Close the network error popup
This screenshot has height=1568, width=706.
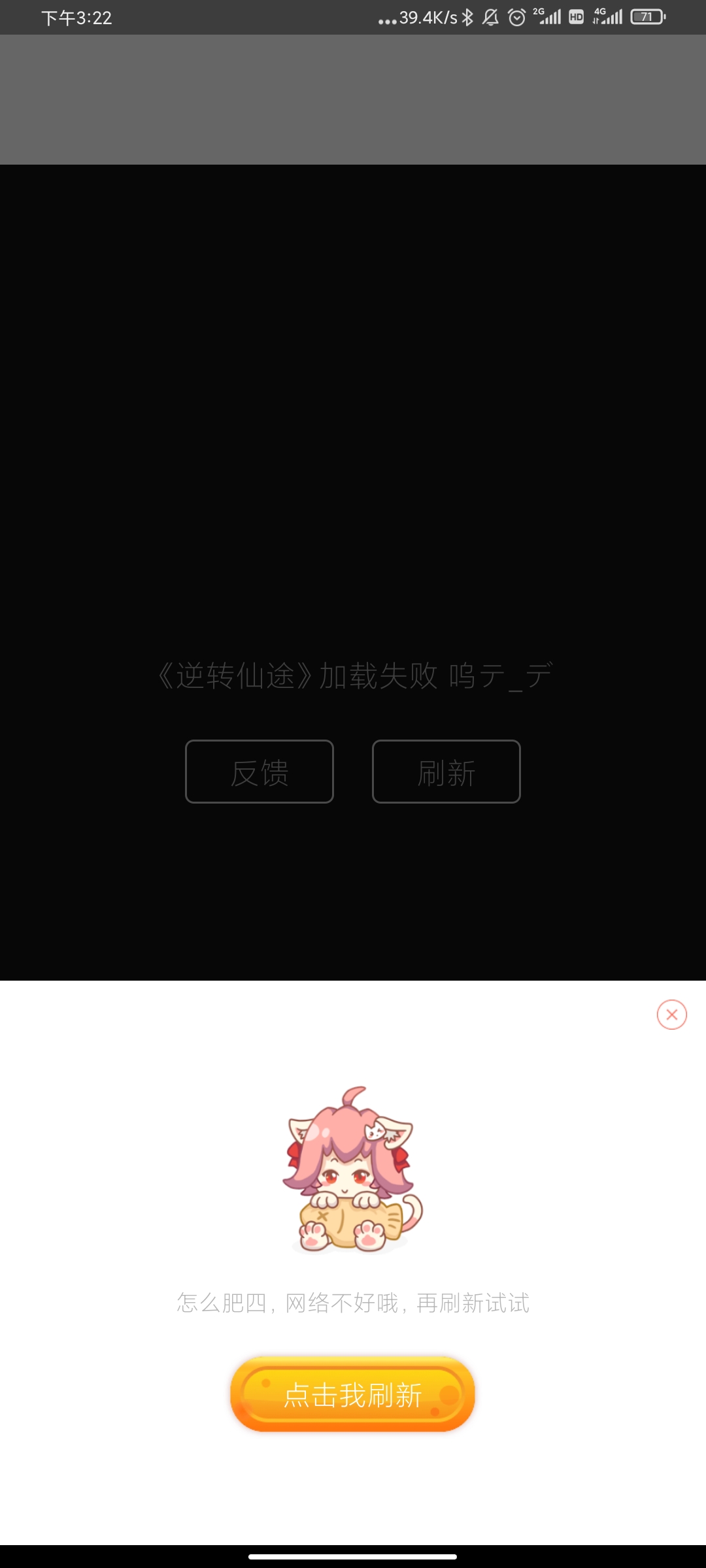coord(671,1015)
